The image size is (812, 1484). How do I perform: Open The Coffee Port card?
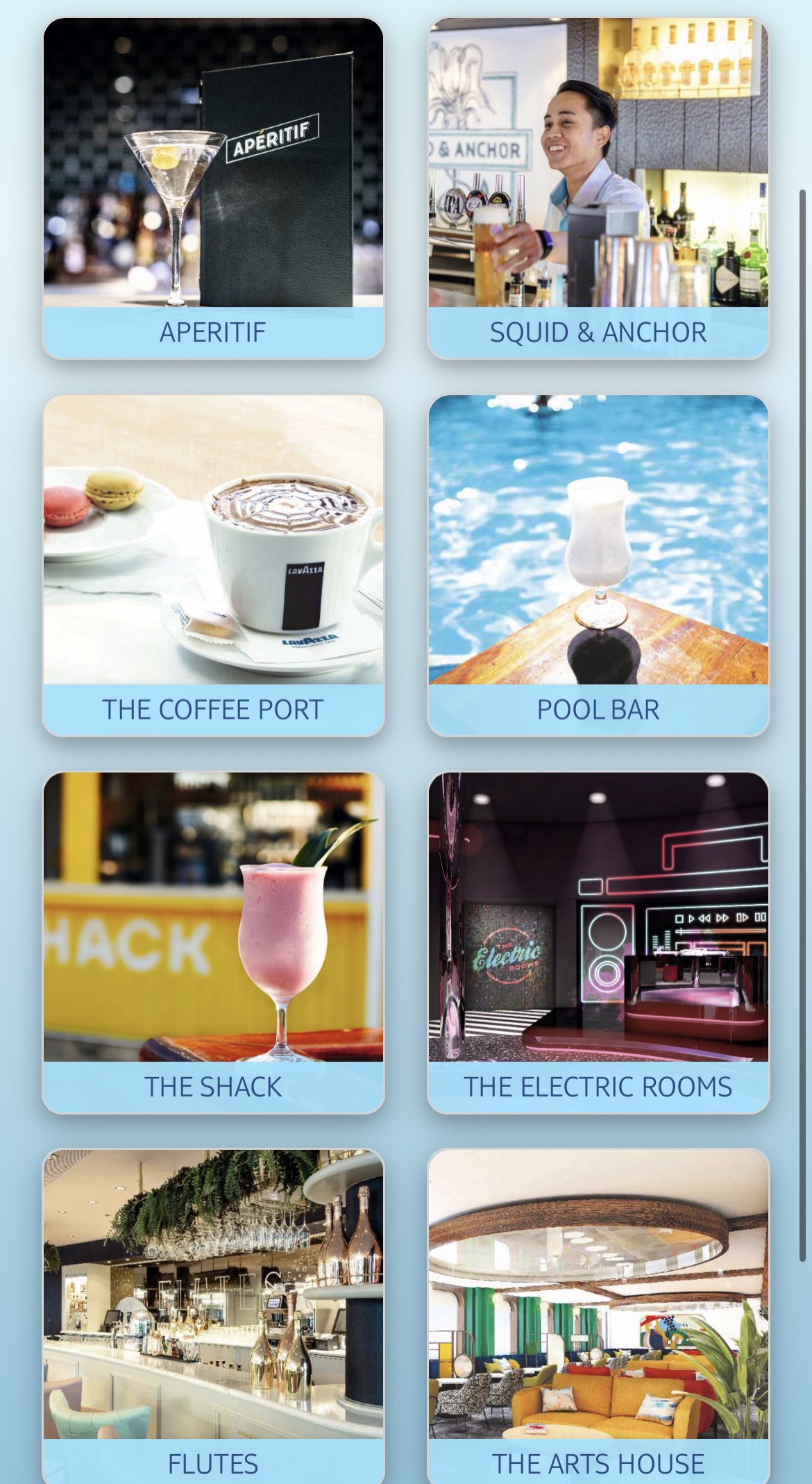[x=213, y=565]
